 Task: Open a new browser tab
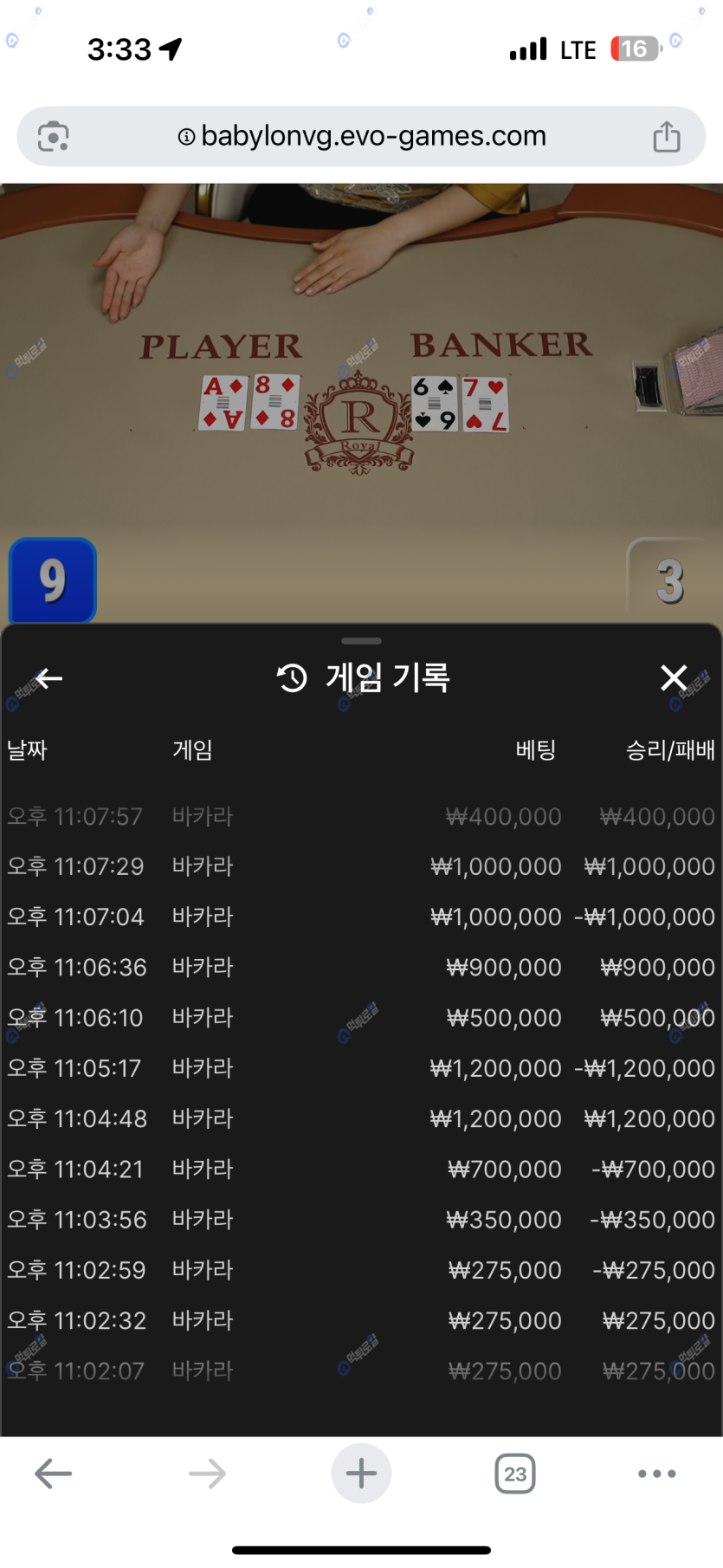click(361, 1473)
